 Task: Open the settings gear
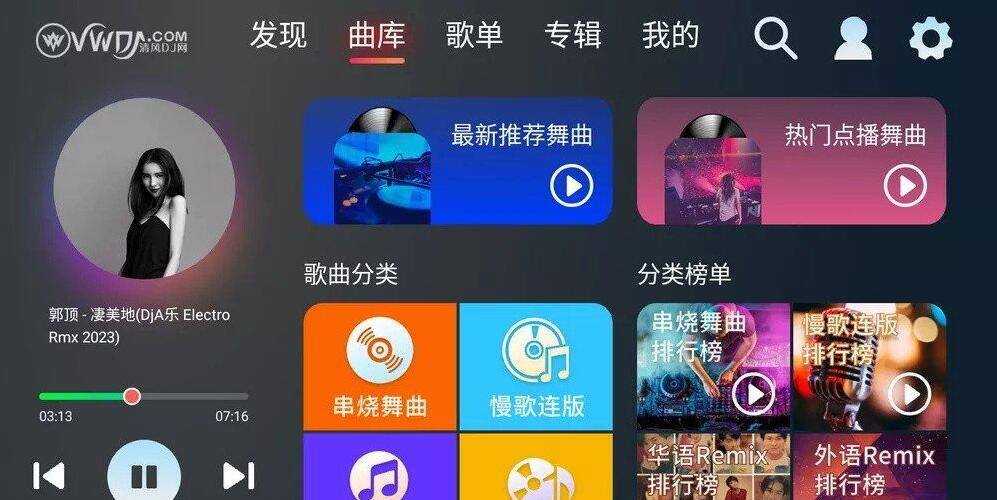click(x=930, y=39)
